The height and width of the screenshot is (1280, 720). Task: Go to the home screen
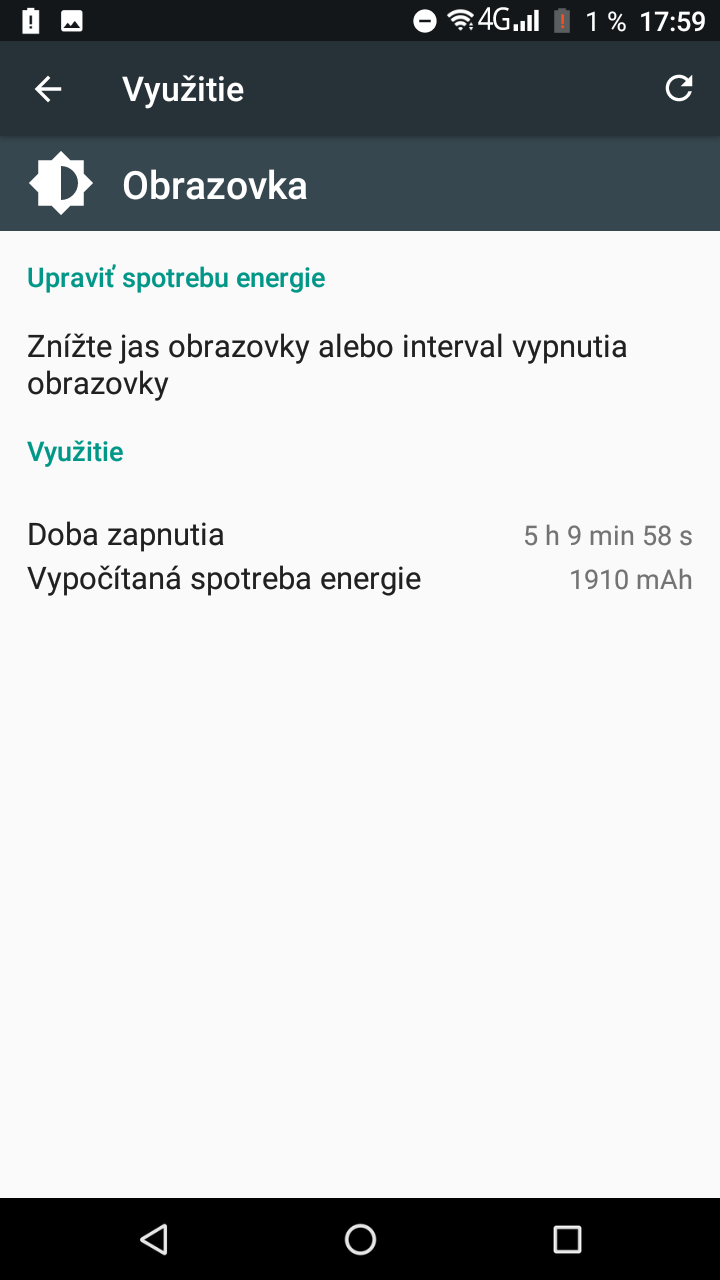point(360,1240)
